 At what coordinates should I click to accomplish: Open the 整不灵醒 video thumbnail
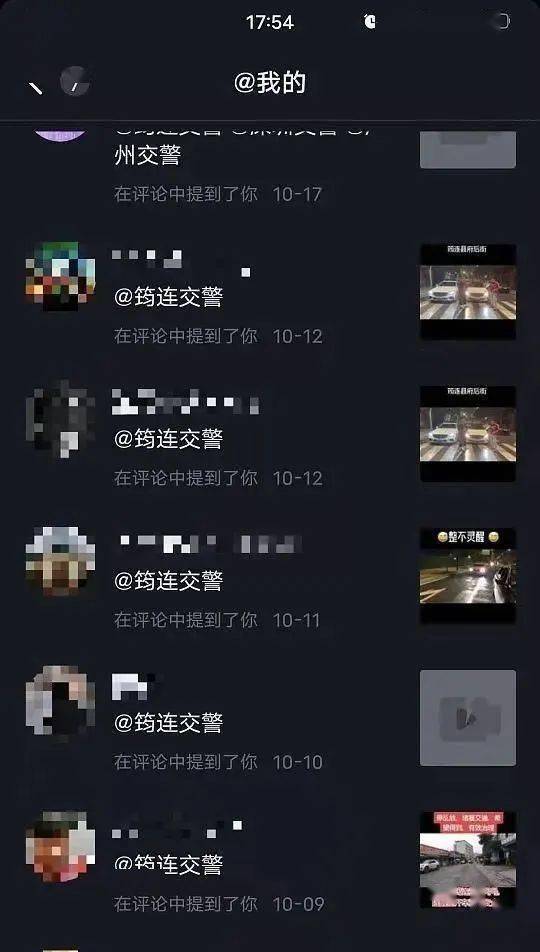coord(468,576)
